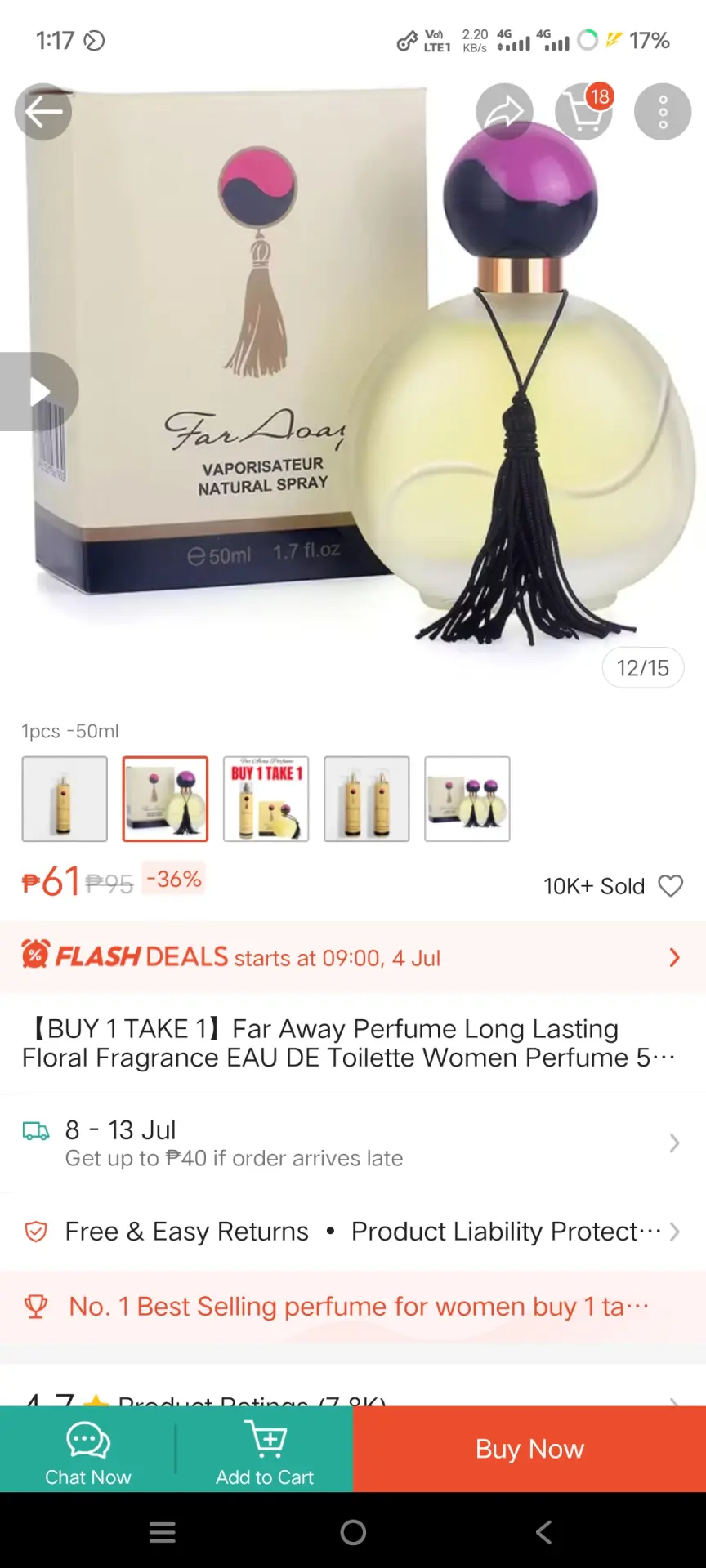The height and width of the screenshot is (1568, 706).
Task: Add product to wishlist with heart icon
Action: pos(671,886)
